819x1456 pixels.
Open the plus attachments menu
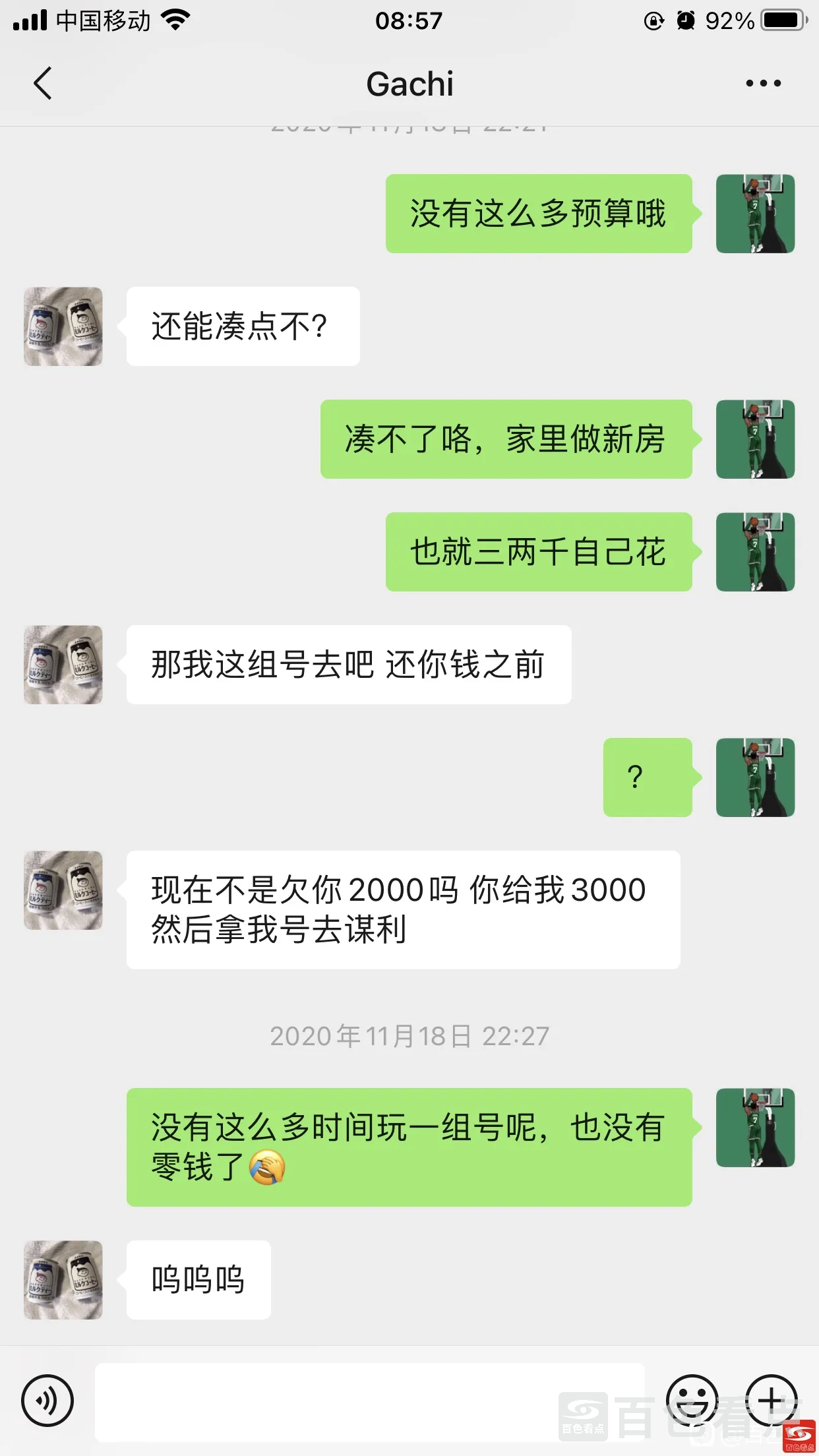click(771, 1400)
